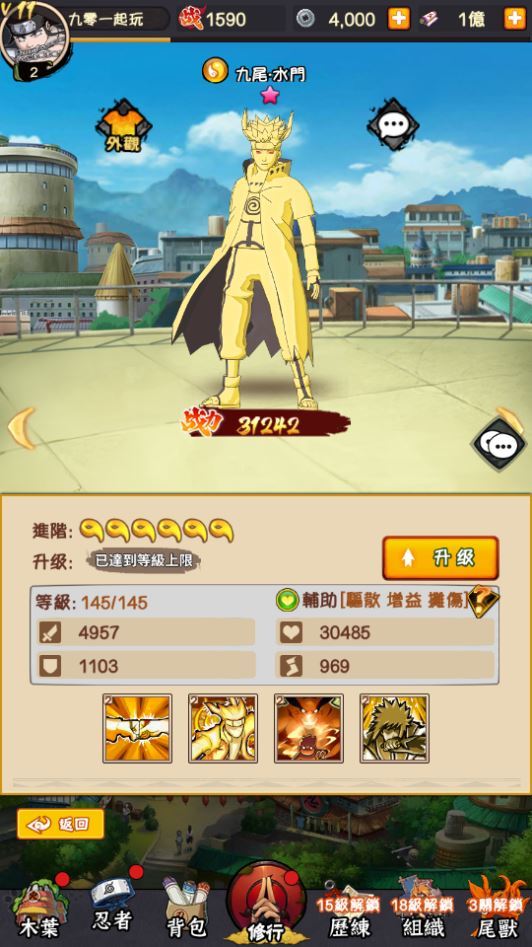Image resolution: width=532 pixels, height=947 pixels.
Task: Switch to the 忍者 tab
Action: point(113,904)
